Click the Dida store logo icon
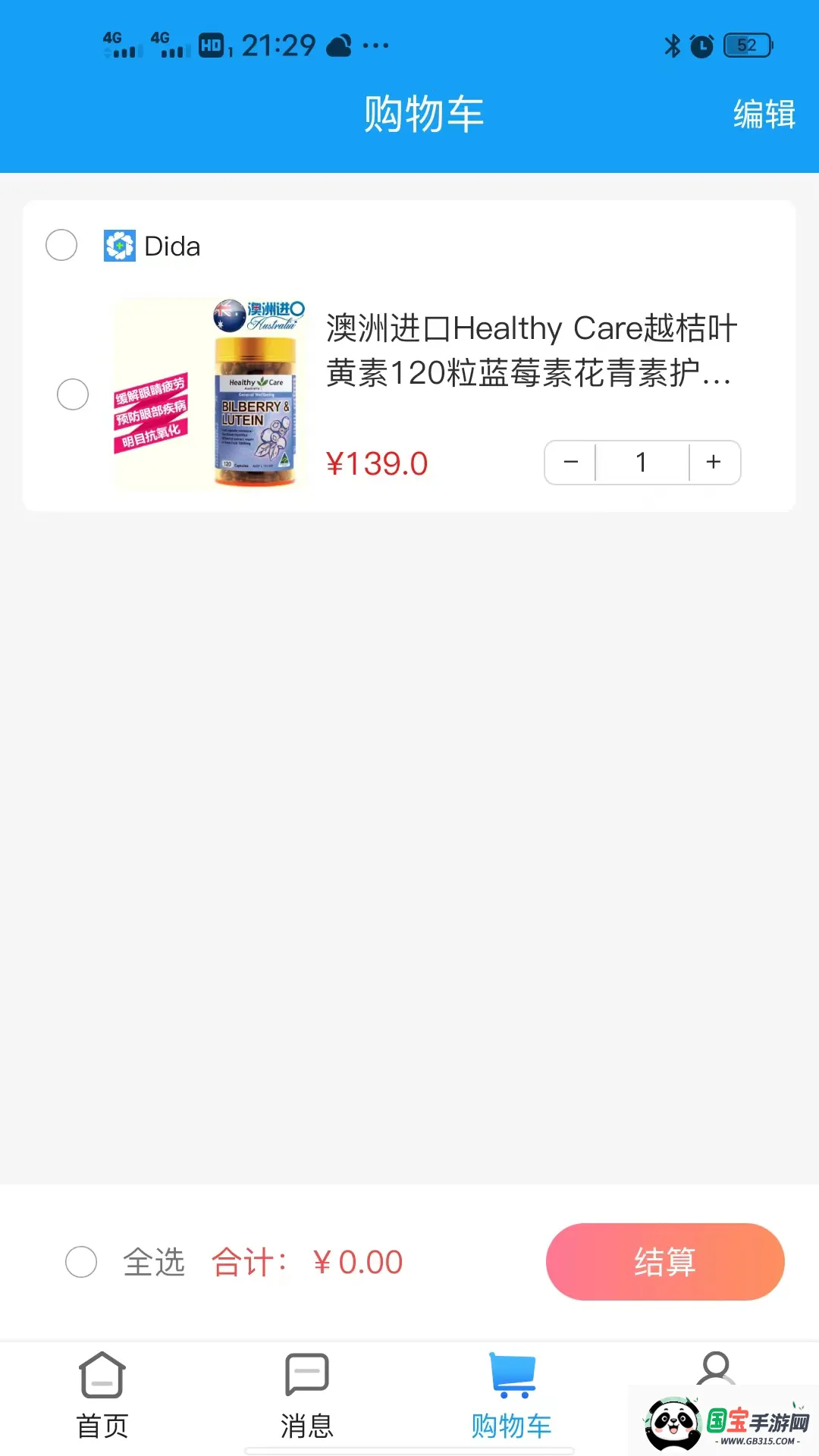Viewport: 819px width, 1456px height. coord(119,244)
